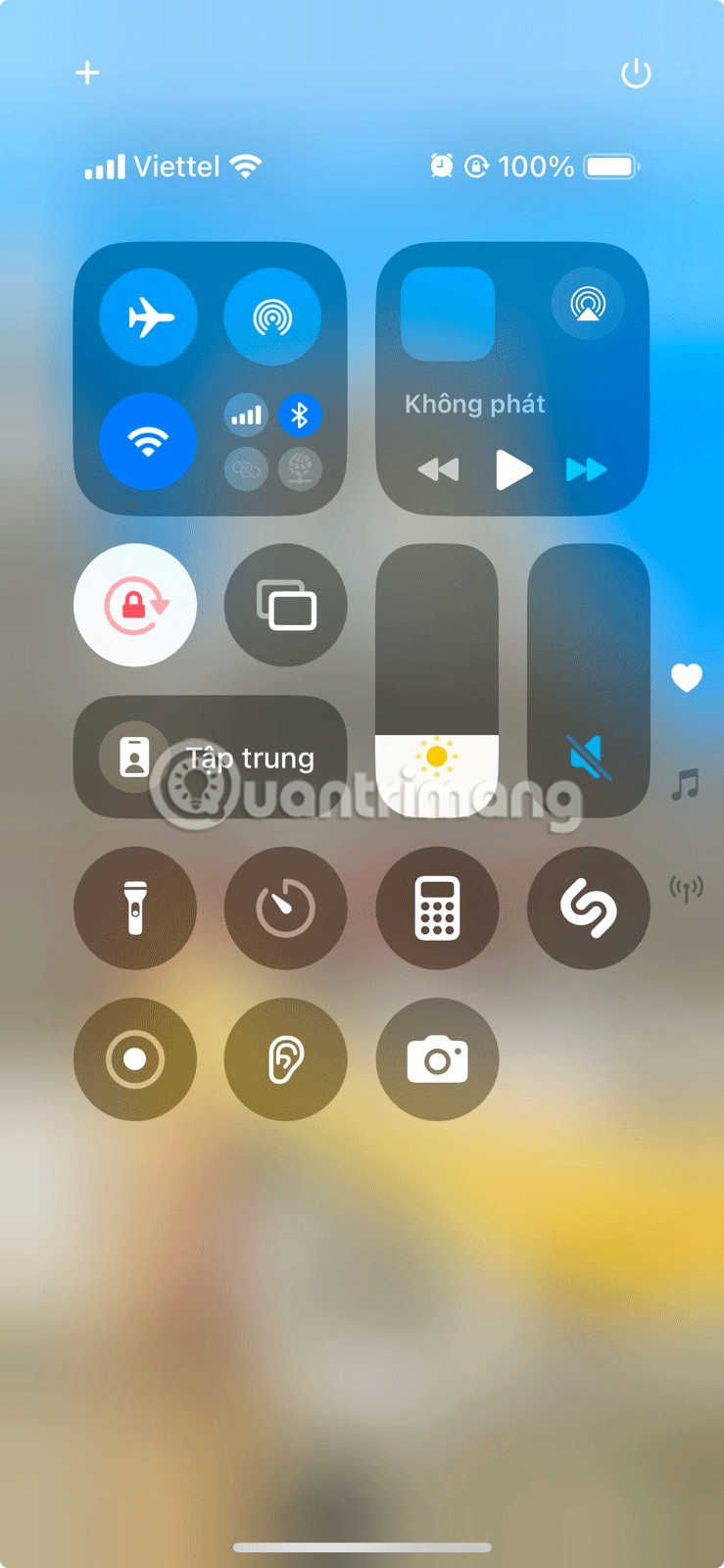
Task: Tap the power button icon
Action: pos(636,73)
